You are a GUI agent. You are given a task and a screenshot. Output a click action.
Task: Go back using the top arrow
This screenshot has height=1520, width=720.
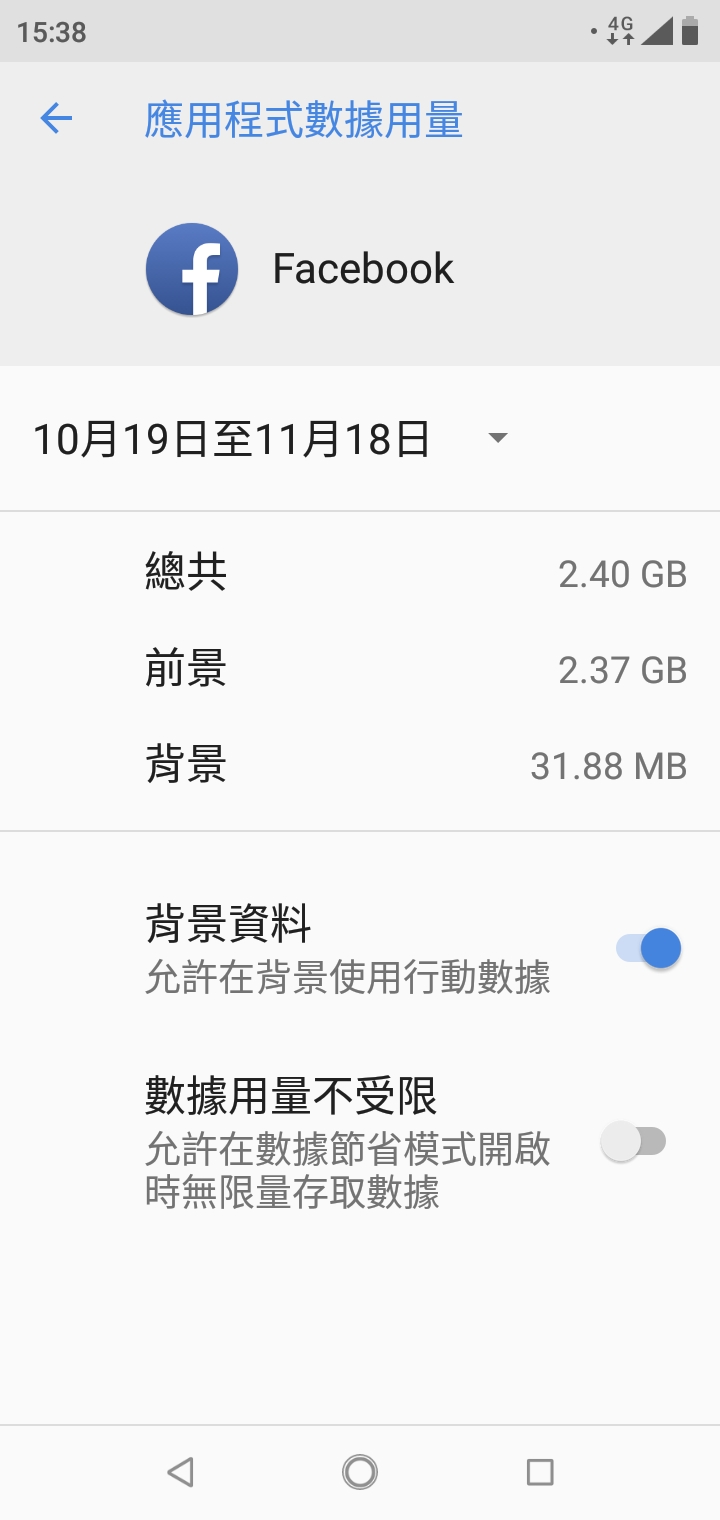[56, 119]
